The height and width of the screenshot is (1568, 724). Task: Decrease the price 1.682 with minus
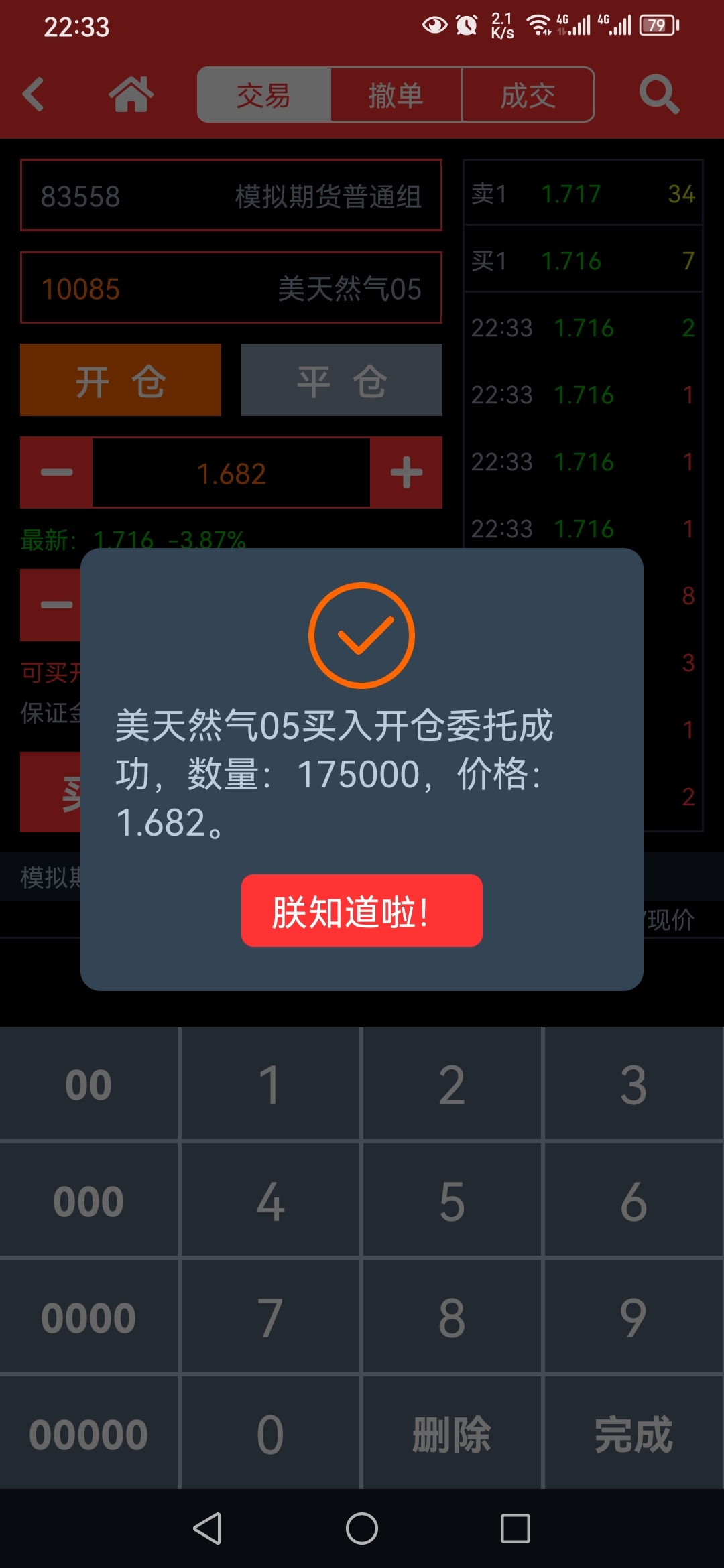56,472
